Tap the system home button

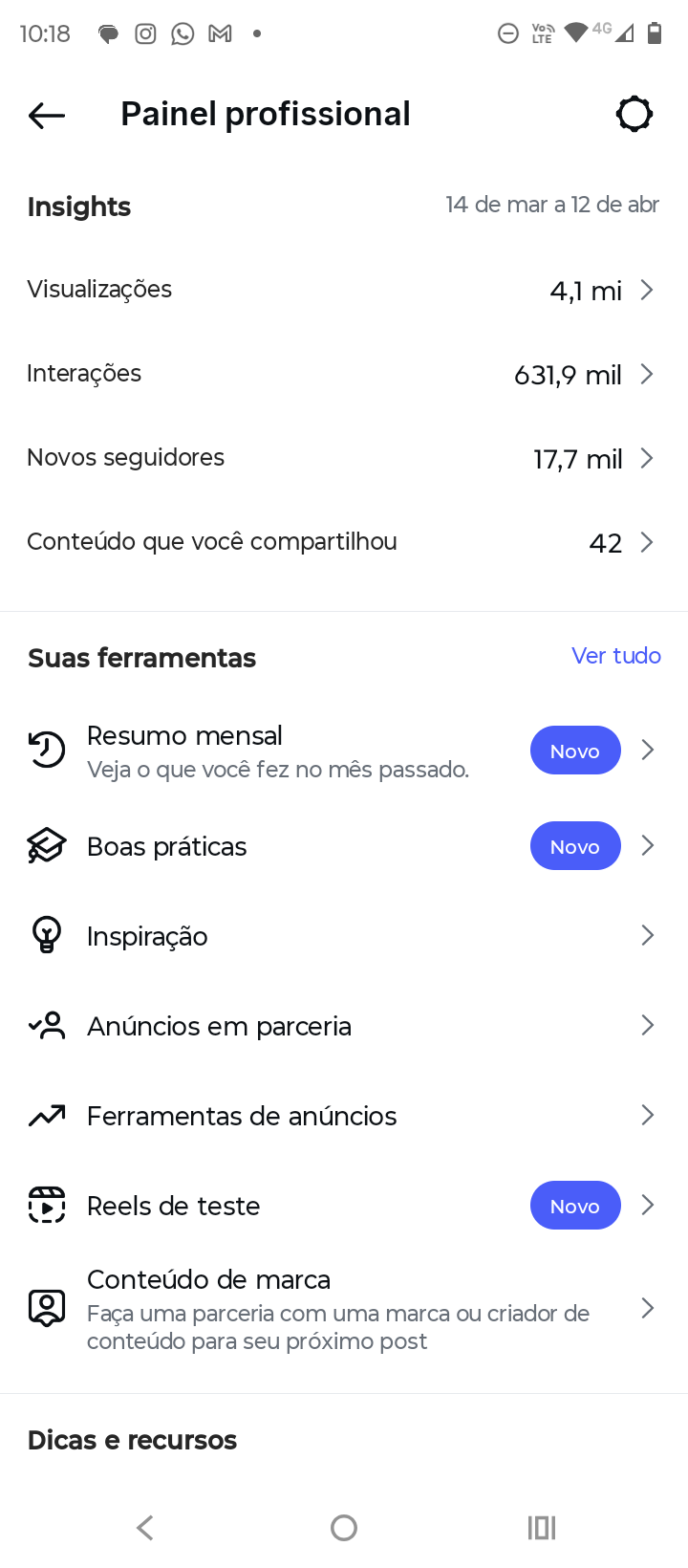tap(344, 1528)
